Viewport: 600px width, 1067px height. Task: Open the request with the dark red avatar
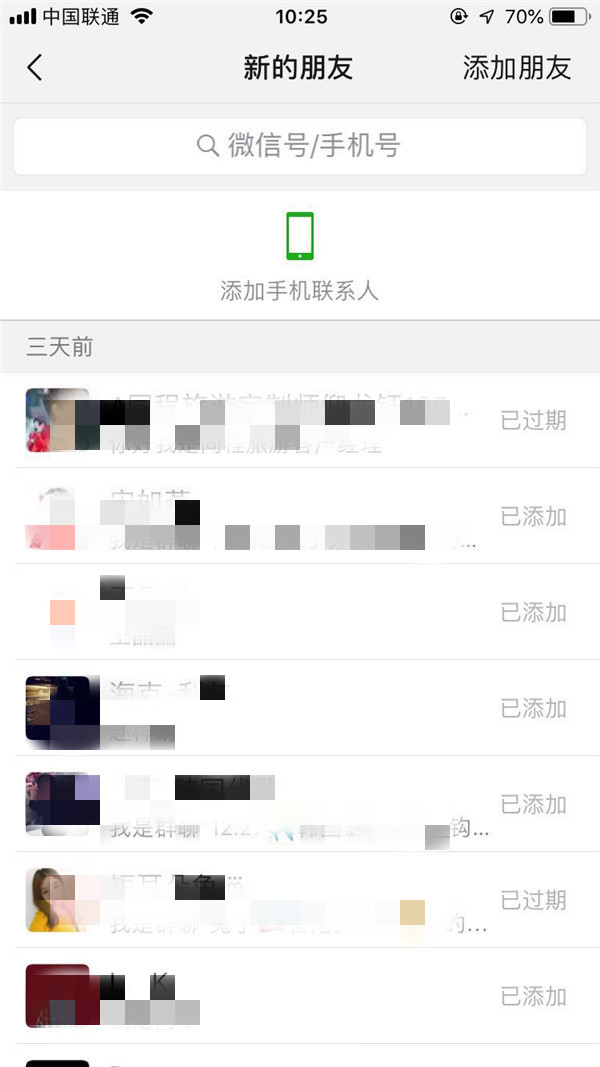coord(300,996)
